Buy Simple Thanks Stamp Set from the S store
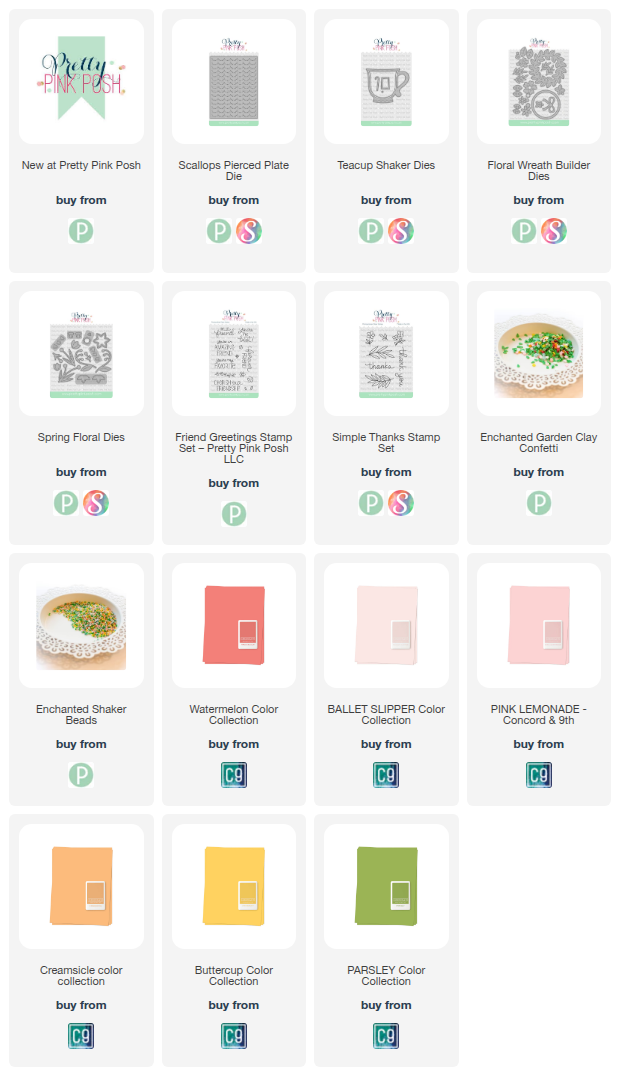Screen dimensions: 620x1088 tap(401, 503)
